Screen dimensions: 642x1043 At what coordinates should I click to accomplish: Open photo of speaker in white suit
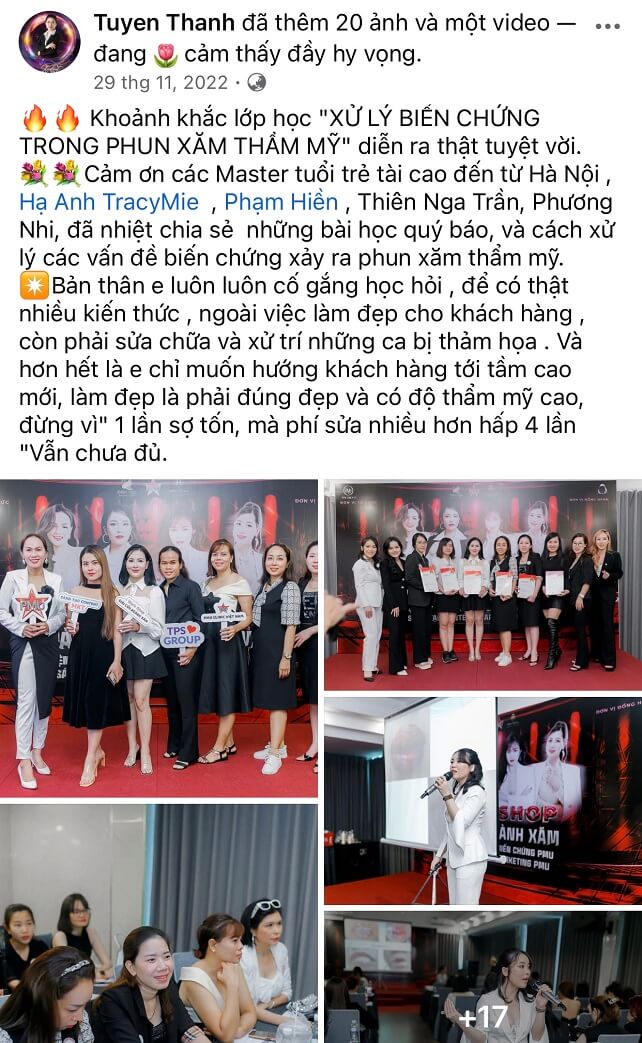point(482,800)
